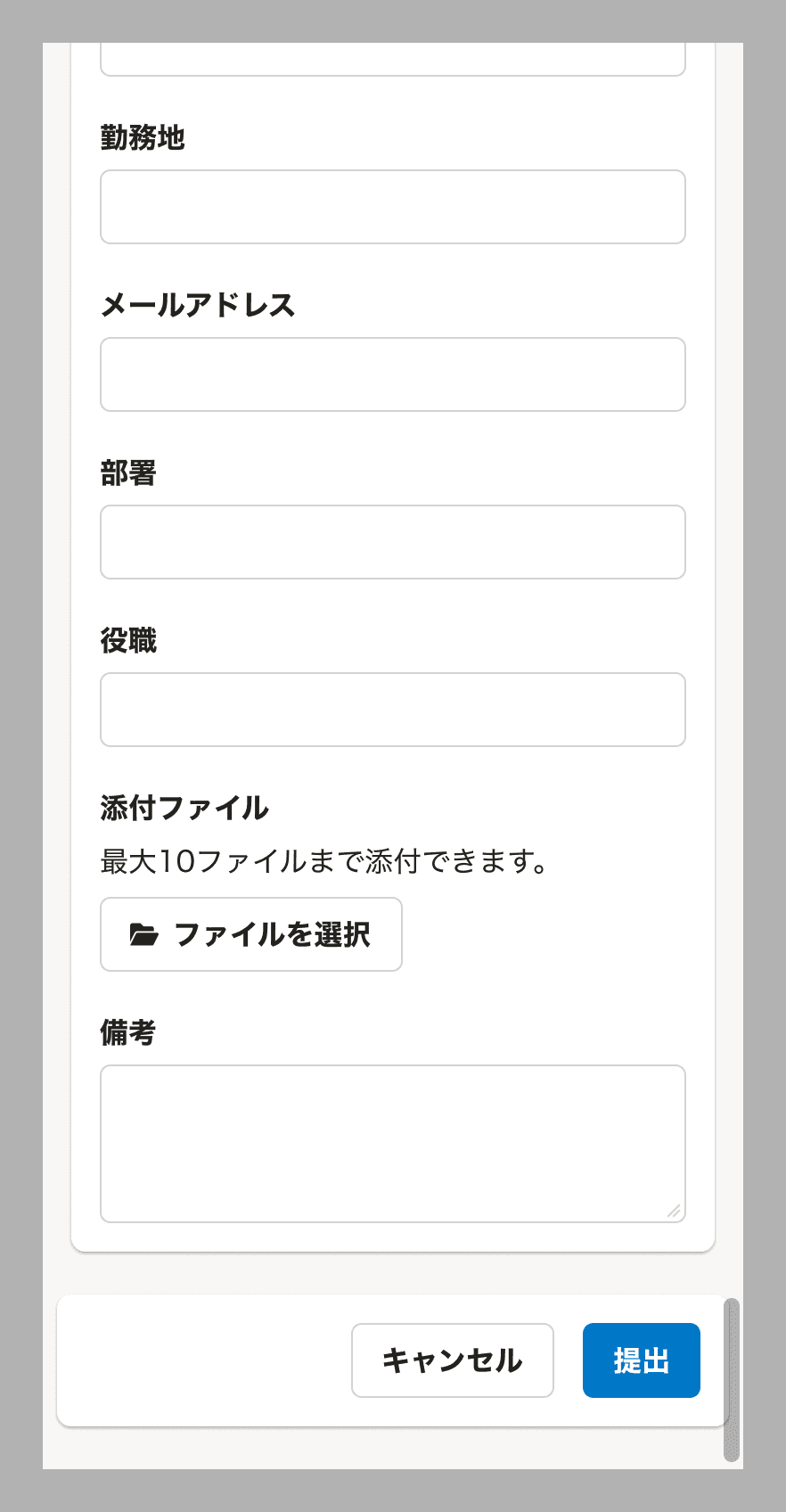Click the 添付ファイル section heading

[x=184, y=808]
